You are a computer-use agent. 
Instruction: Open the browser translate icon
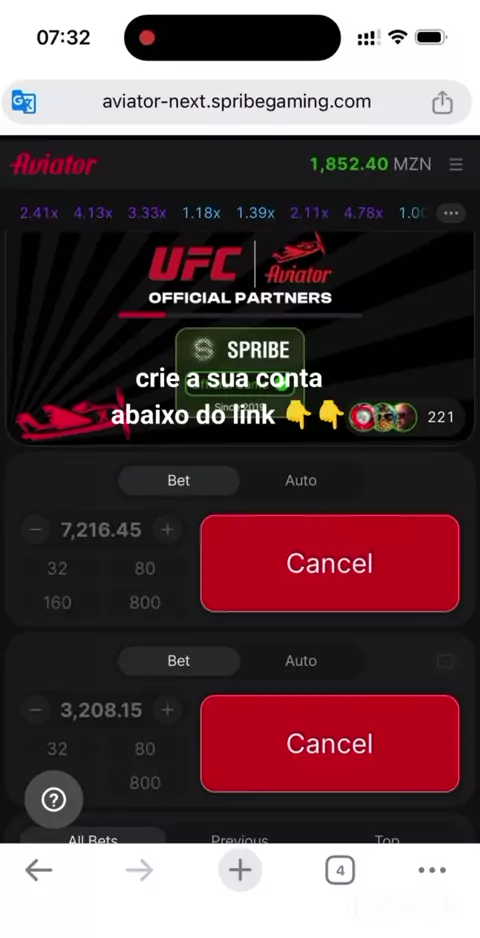[24, 102]
